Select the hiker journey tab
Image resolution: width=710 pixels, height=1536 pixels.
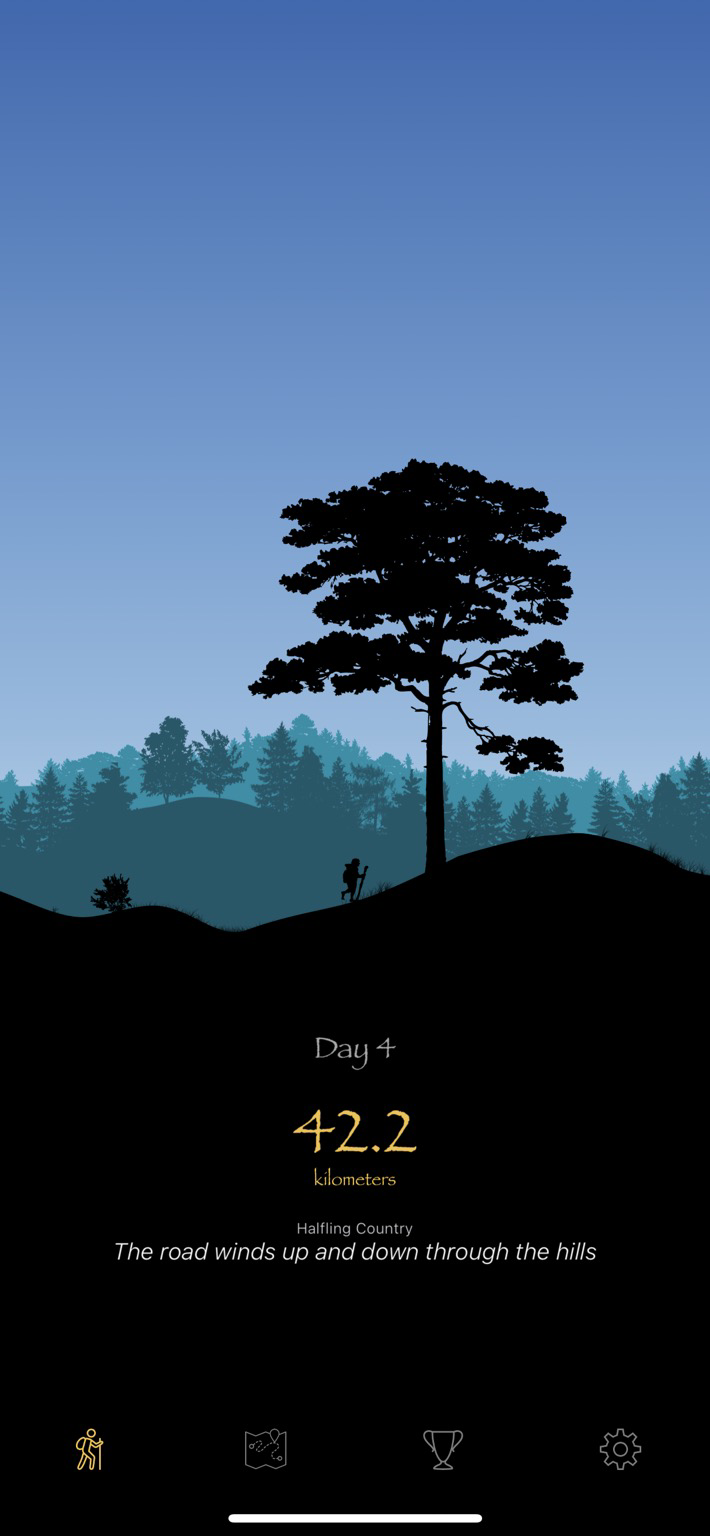[89, 1449]
